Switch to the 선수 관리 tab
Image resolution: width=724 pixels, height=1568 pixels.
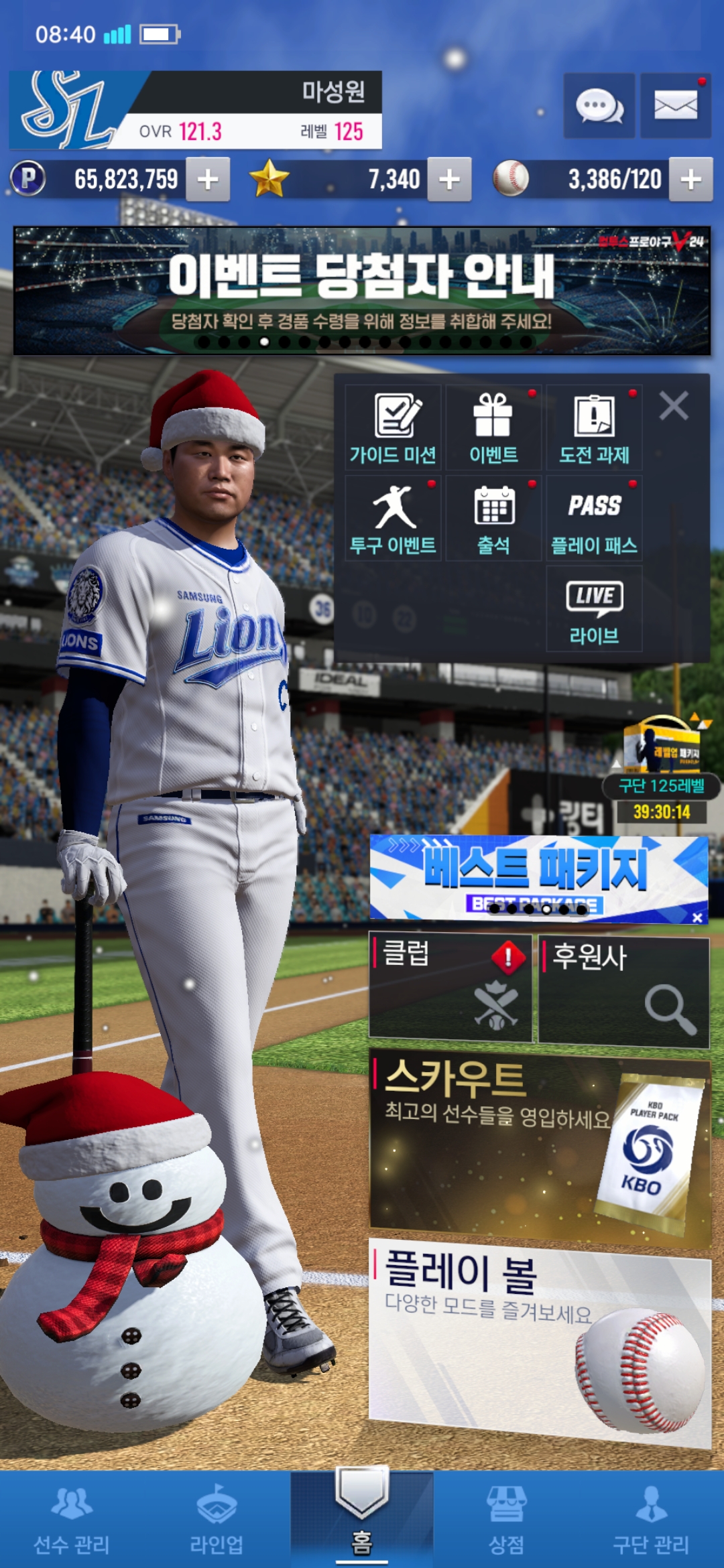72,1520
